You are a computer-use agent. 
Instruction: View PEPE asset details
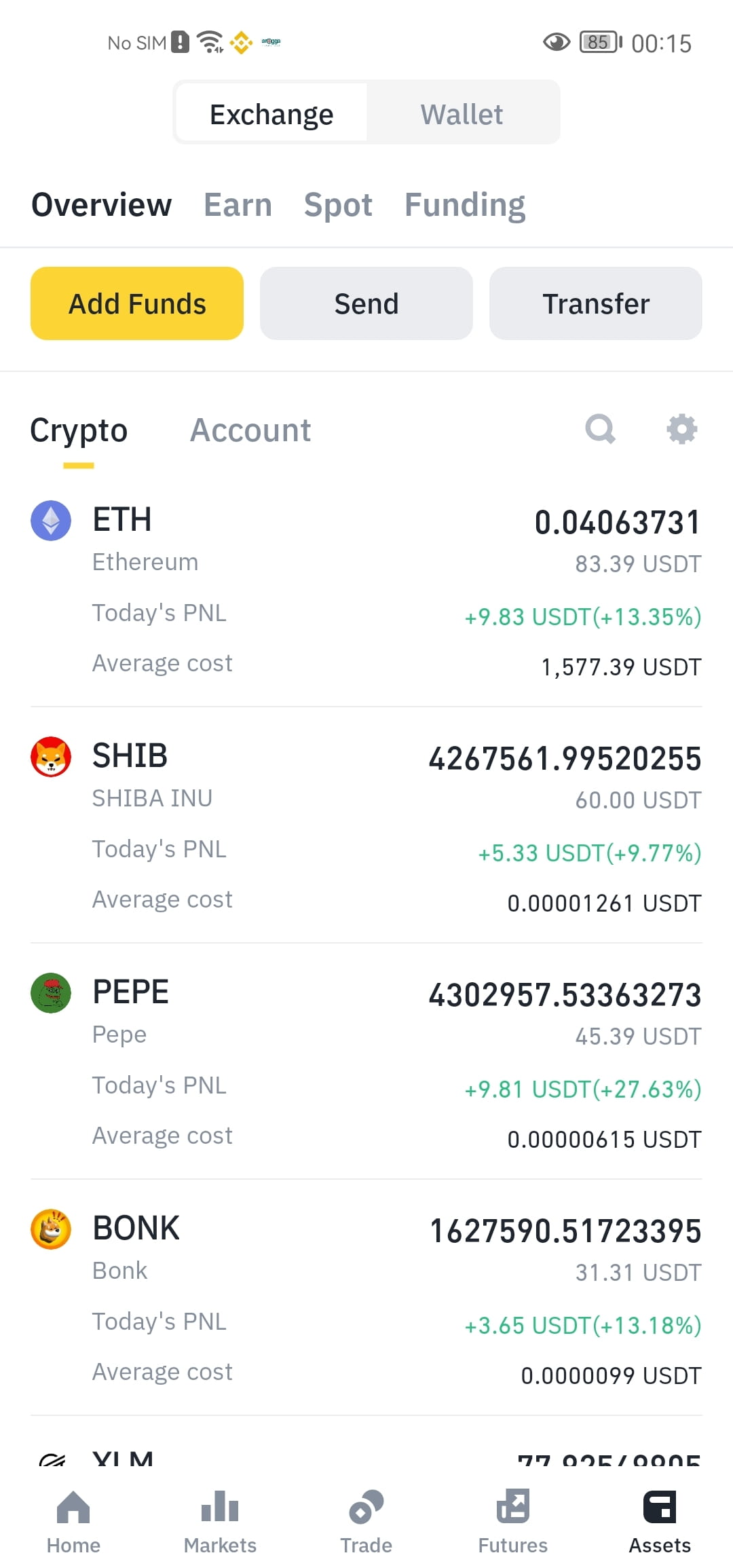click(x=366, y=1062)
